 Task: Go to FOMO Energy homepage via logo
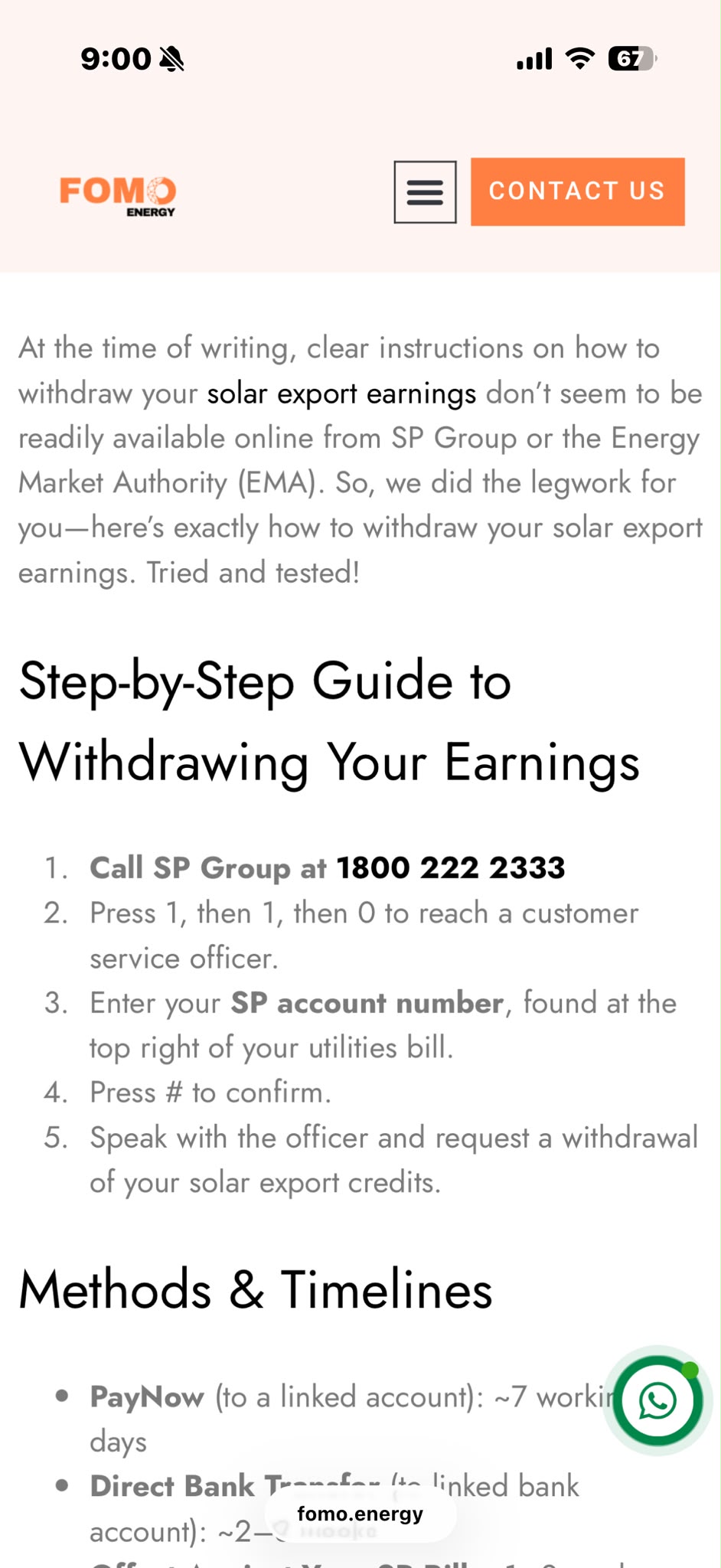click(118, 196)
